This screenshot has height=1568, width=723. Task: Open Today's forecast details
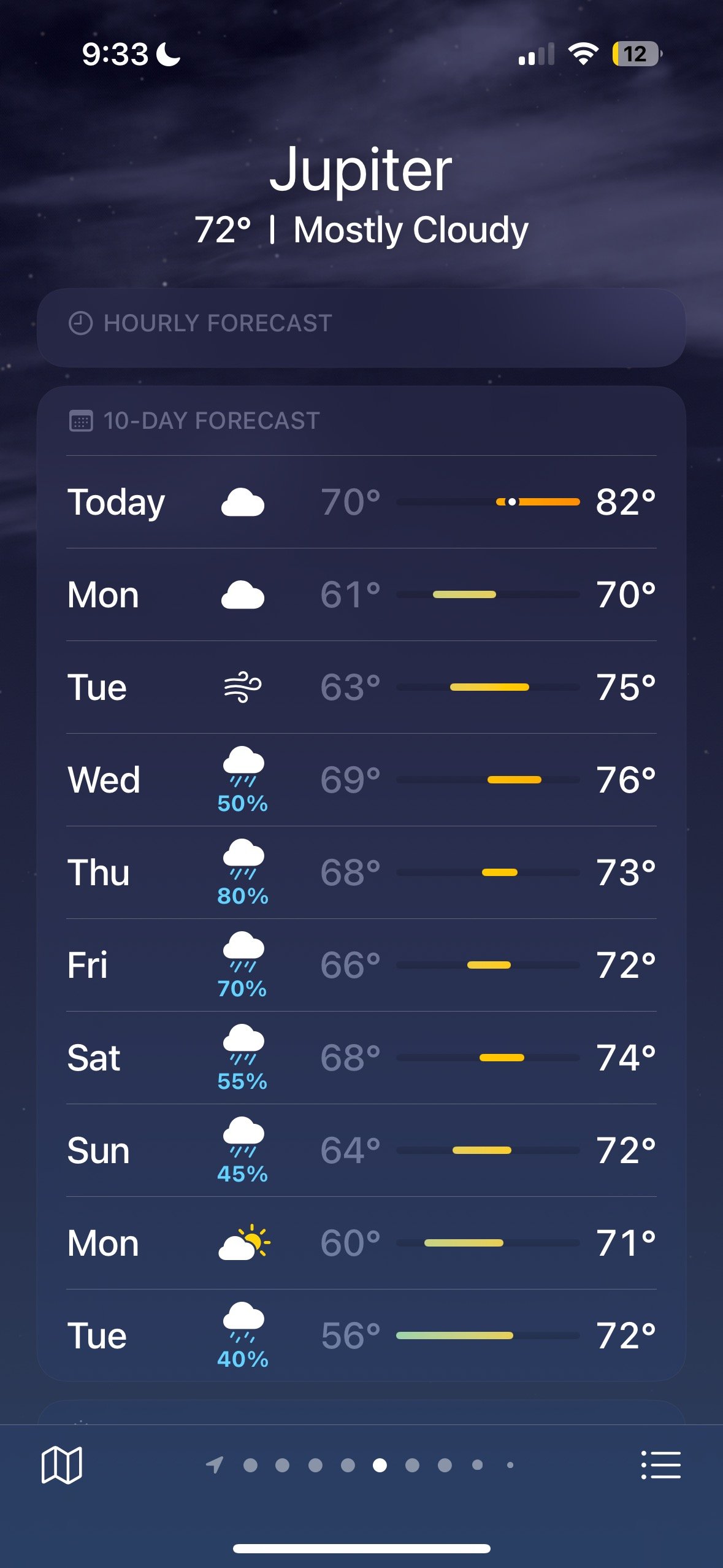[x=361, y=502]
